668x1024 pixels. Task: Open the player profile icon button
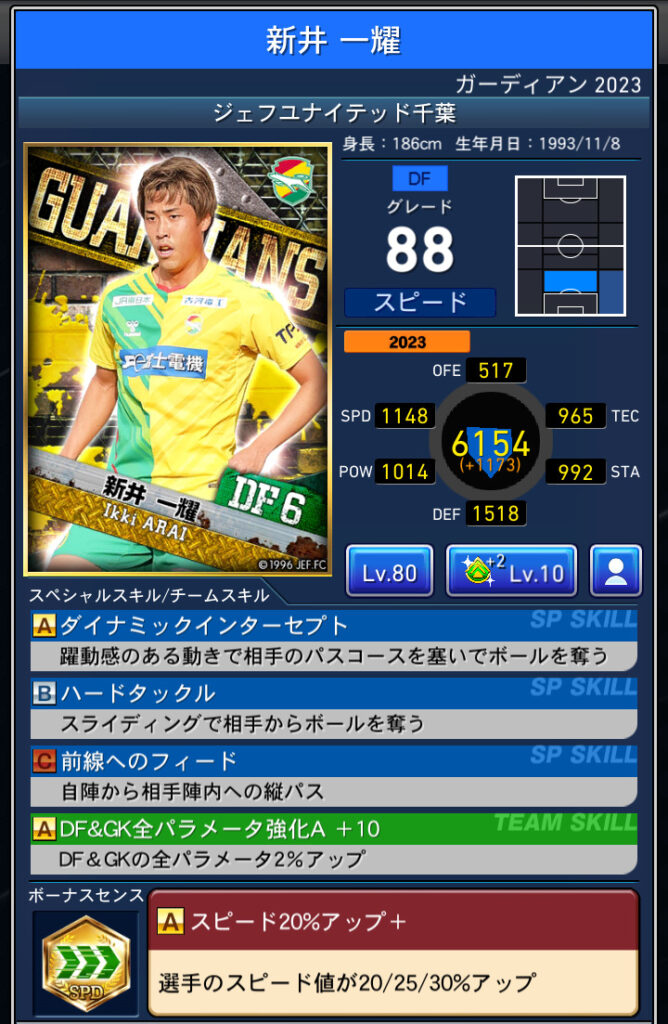[x=615, y=572]
